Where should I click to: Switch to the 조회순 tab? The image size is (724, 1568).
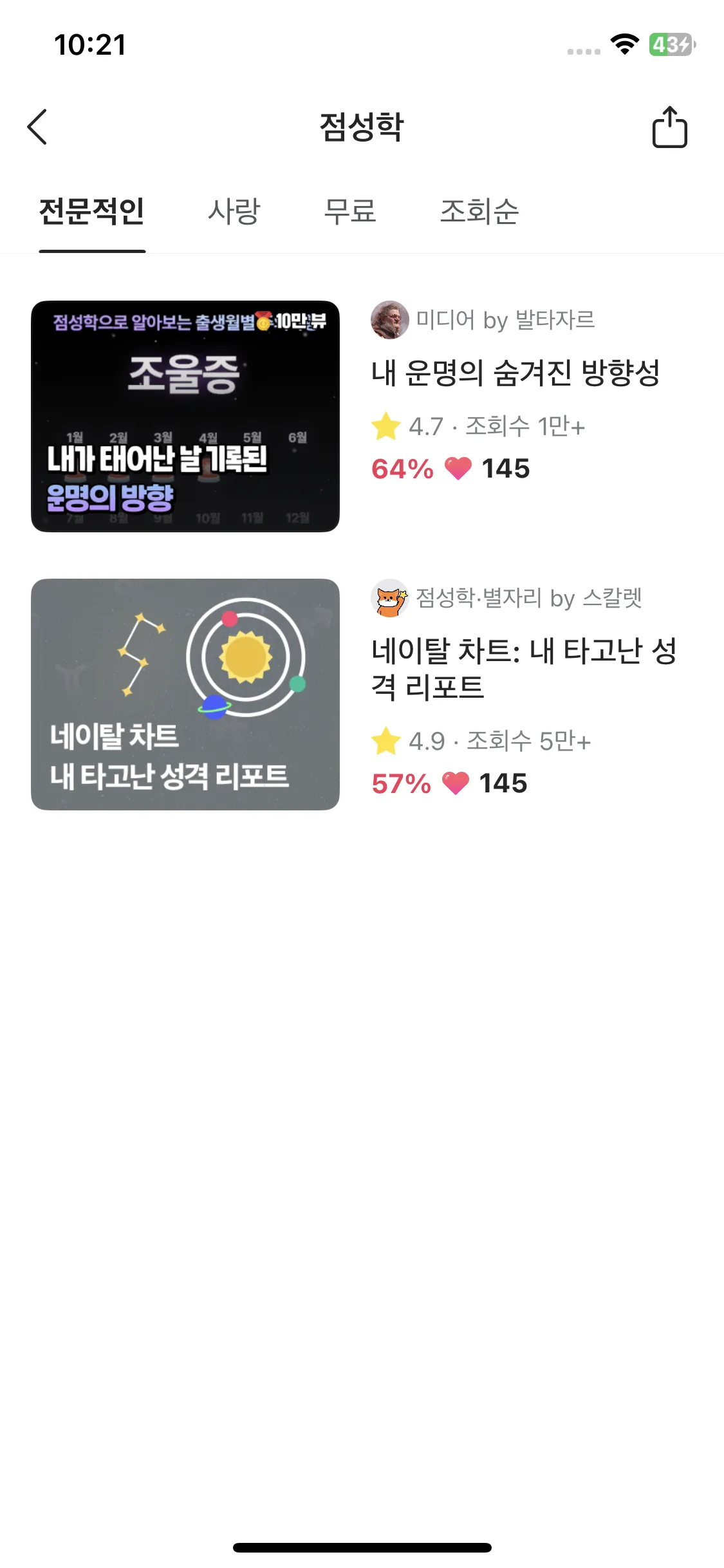tap(479, 212)
